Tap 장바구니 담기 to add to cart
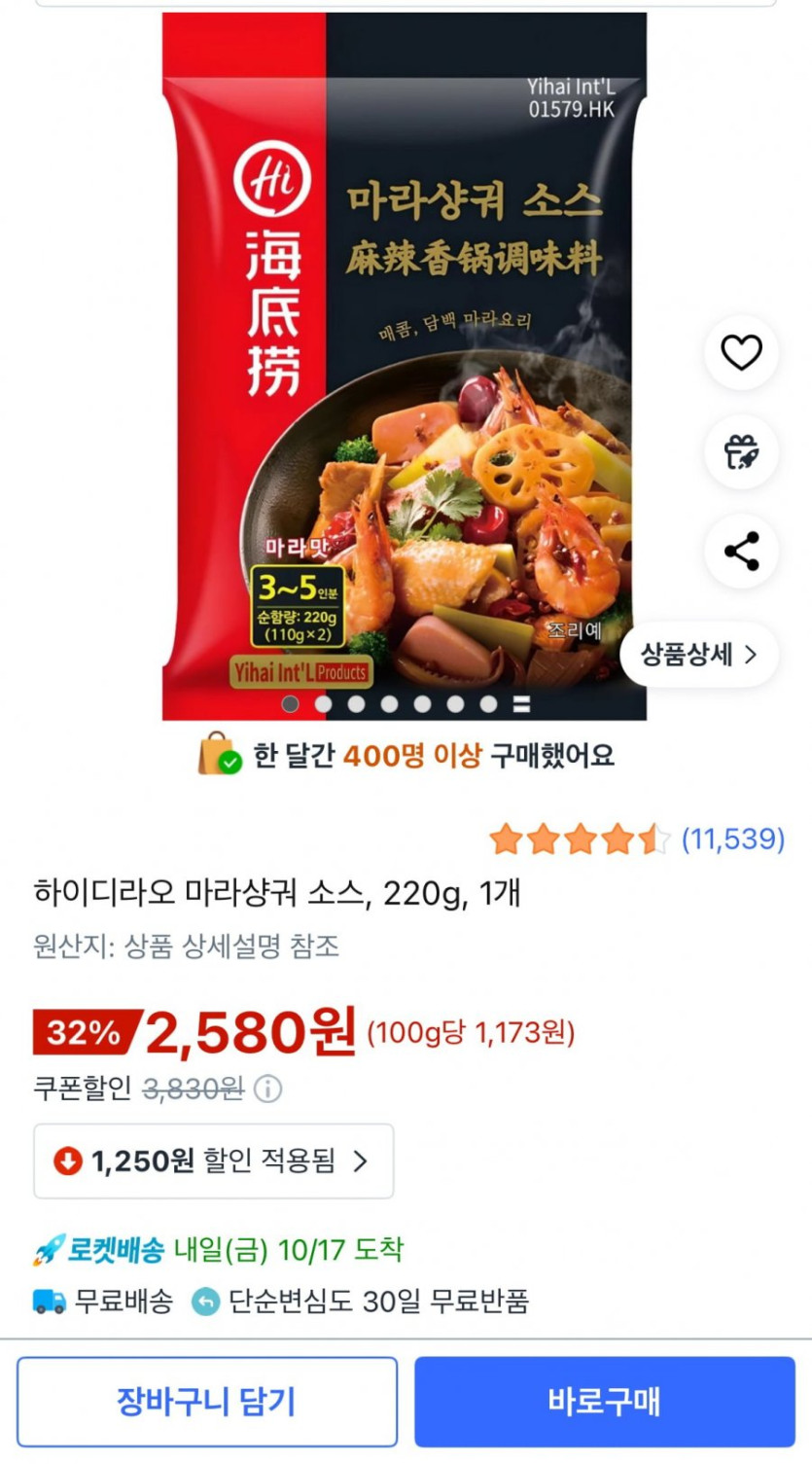Image resolution: width=812 pixels, height=1464 pixels. click(x=207, y=1402)
